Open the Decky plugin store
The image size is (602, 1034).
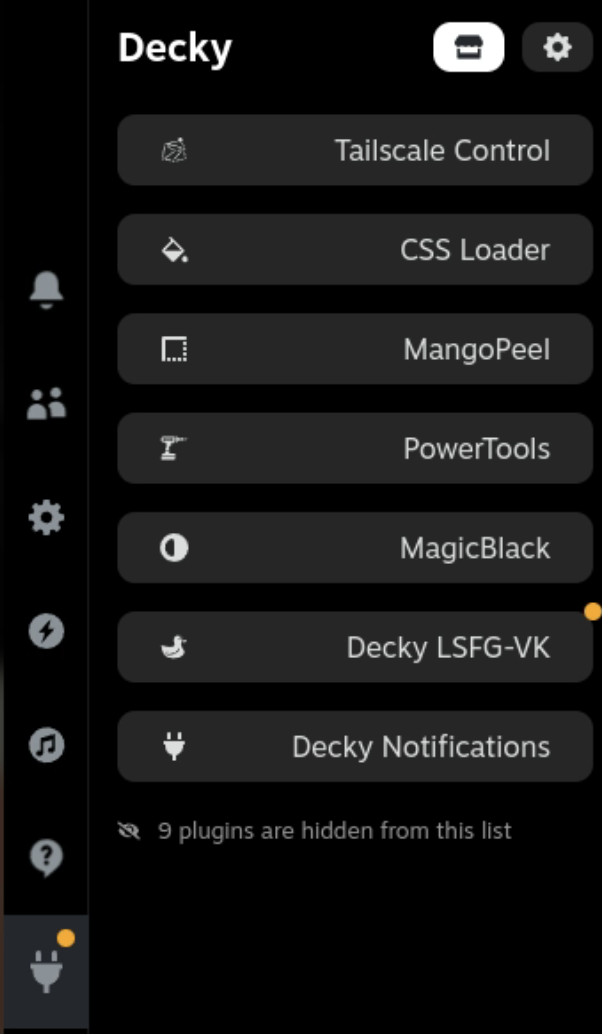click(x=468, y=48)
